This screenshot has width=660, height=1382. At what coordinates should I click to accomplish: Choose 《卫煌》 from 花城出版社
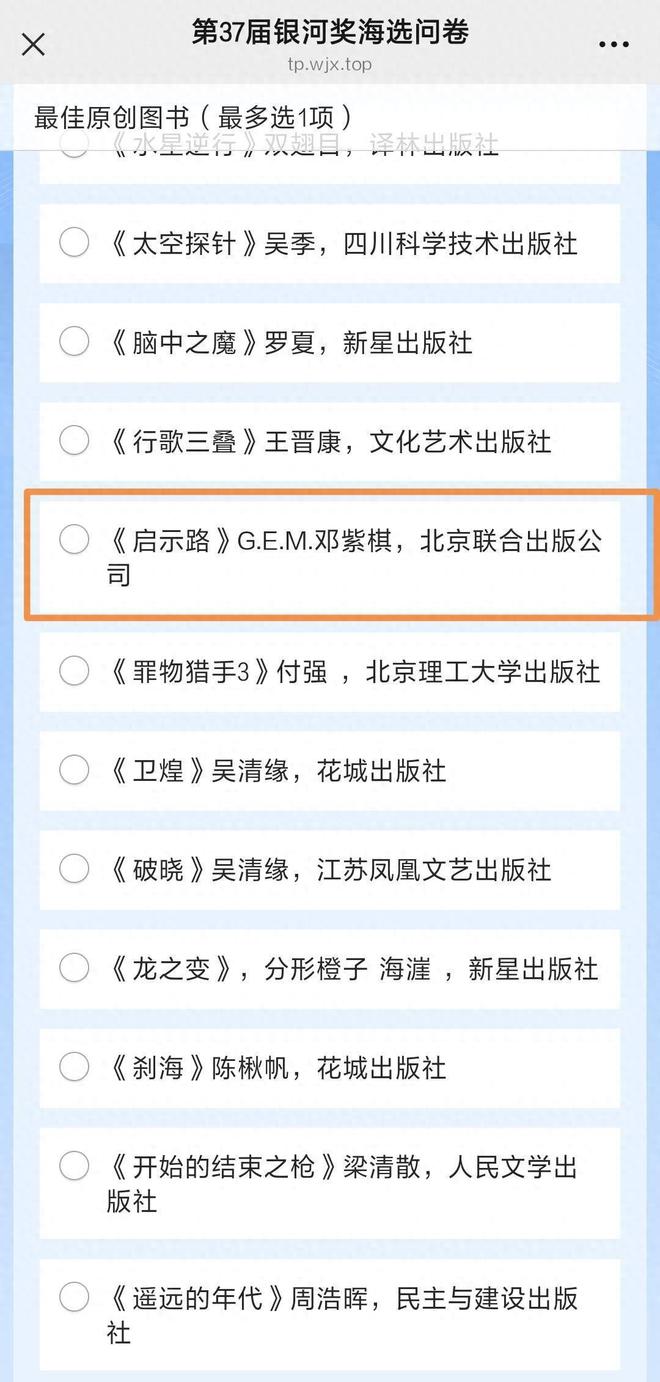74,770
